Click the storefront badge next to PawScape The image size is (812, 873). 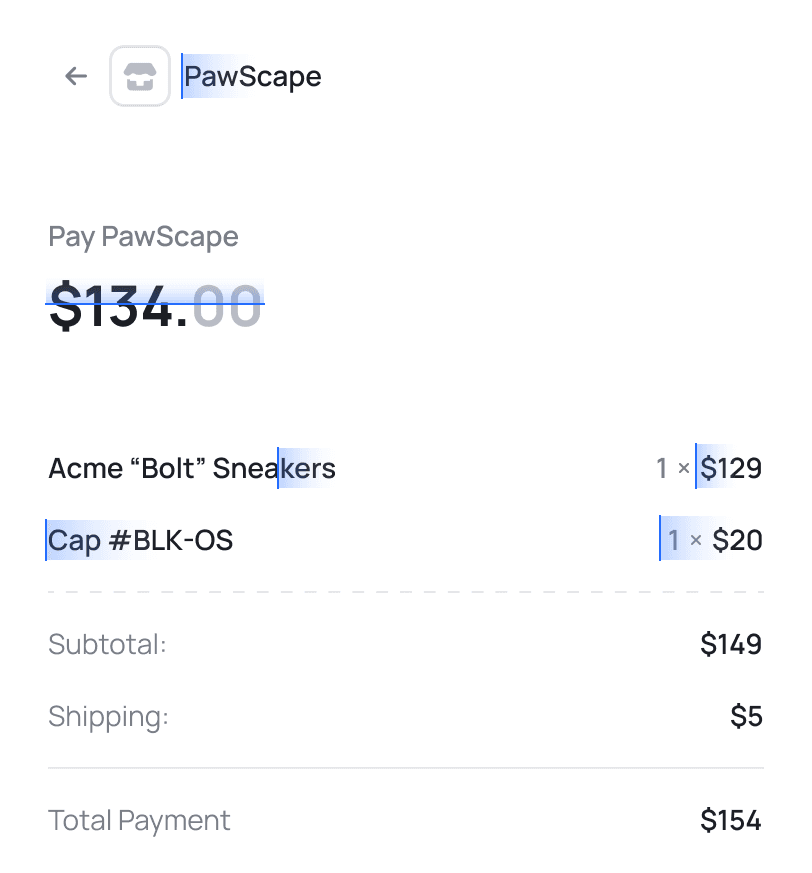(140, 76)
